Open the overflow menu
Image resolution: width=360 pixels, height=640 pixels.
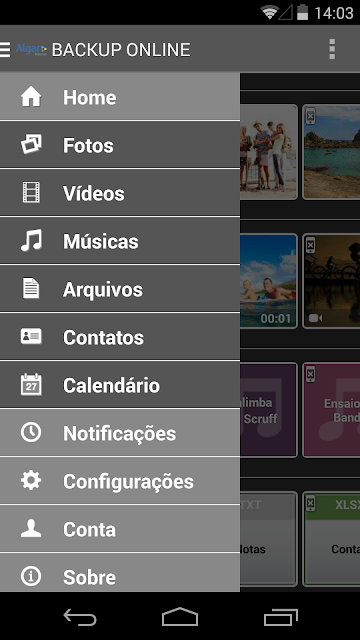[x=332, y=50]
